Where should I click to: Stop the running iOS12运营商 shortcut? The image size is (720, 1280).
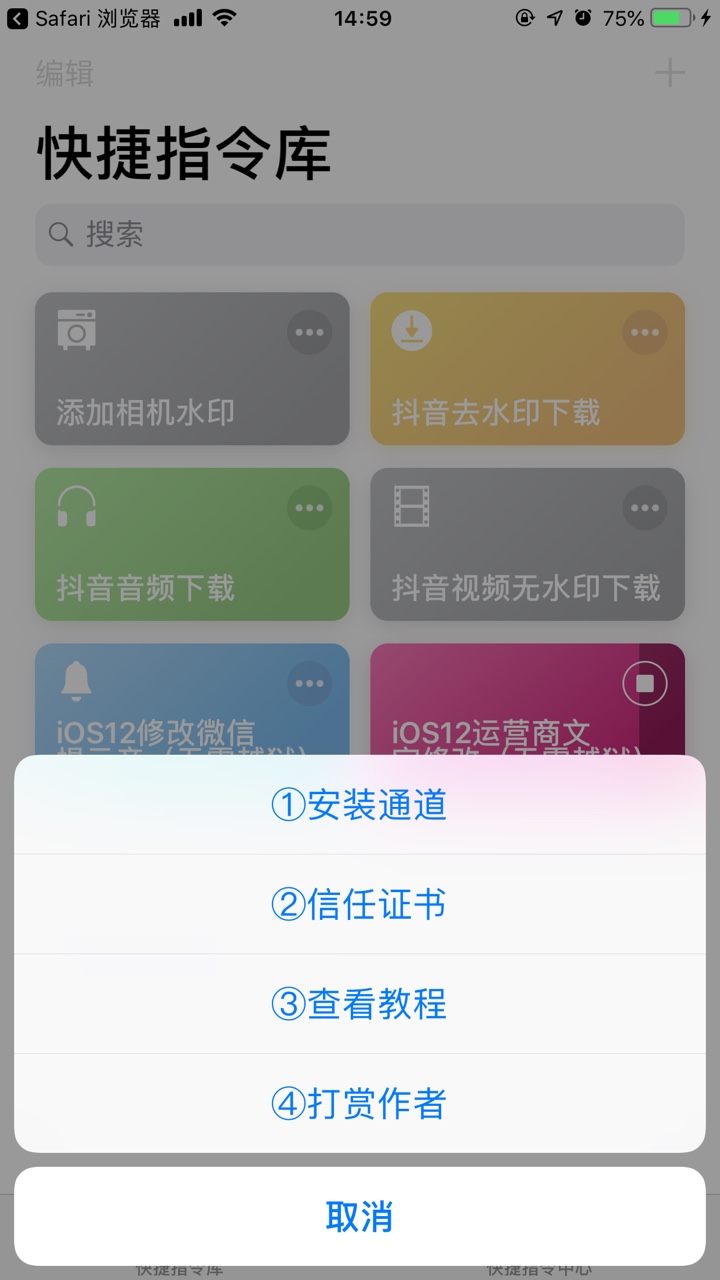pos(644,683)
